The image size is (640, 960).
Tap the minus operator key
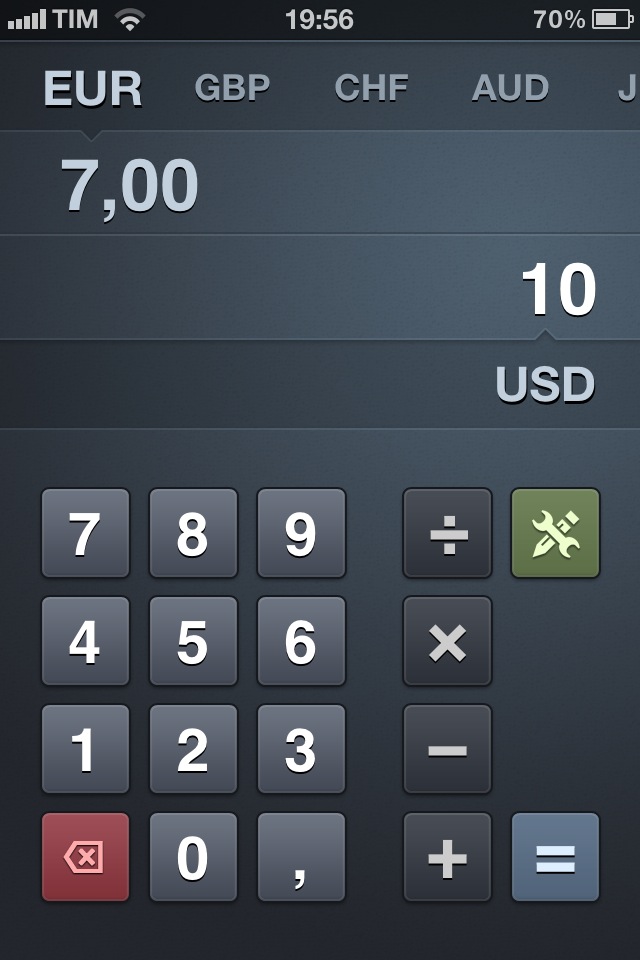447,749
